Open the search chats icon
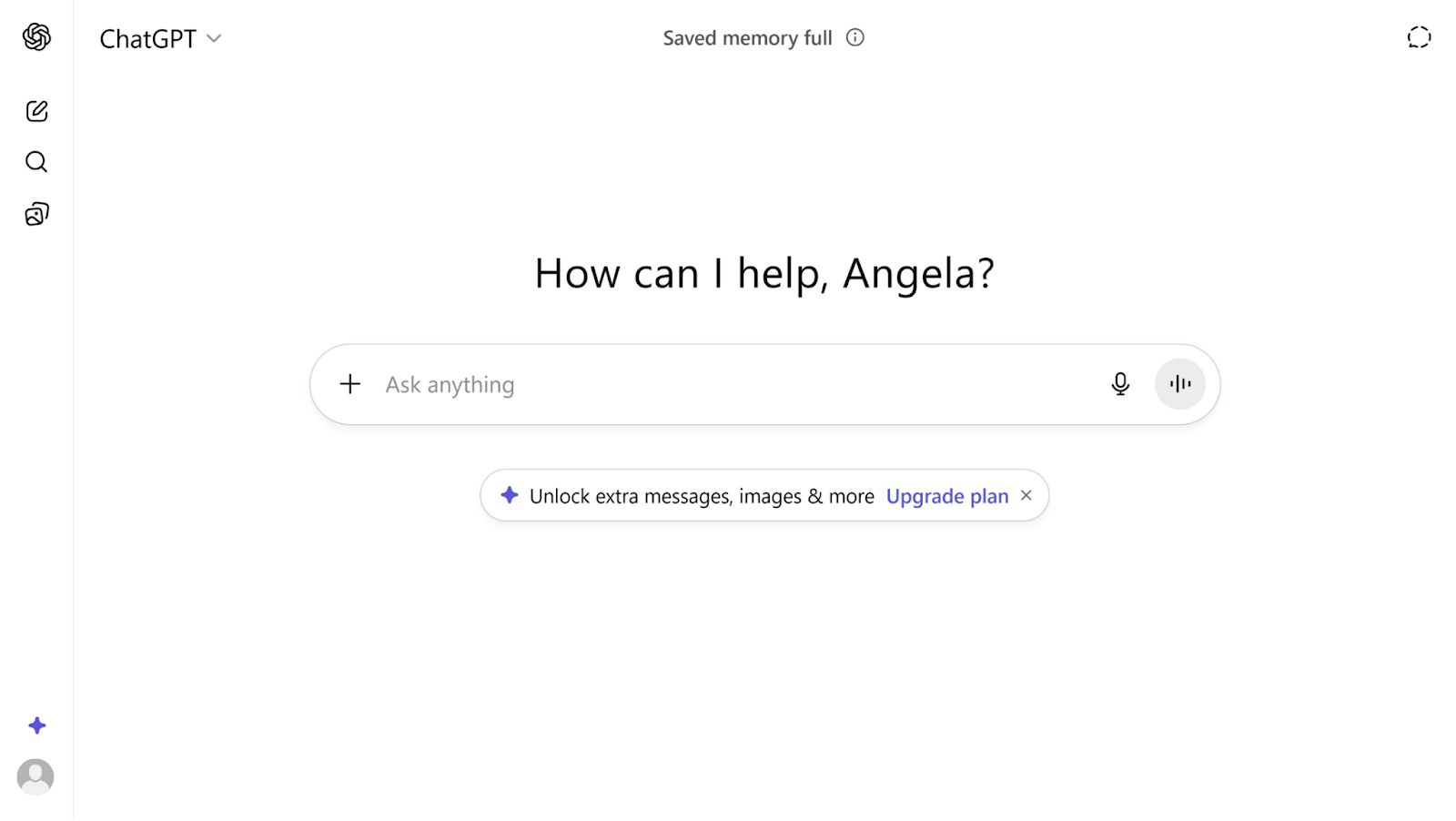This screenshot has width=1456, height=821. point(36,162)
